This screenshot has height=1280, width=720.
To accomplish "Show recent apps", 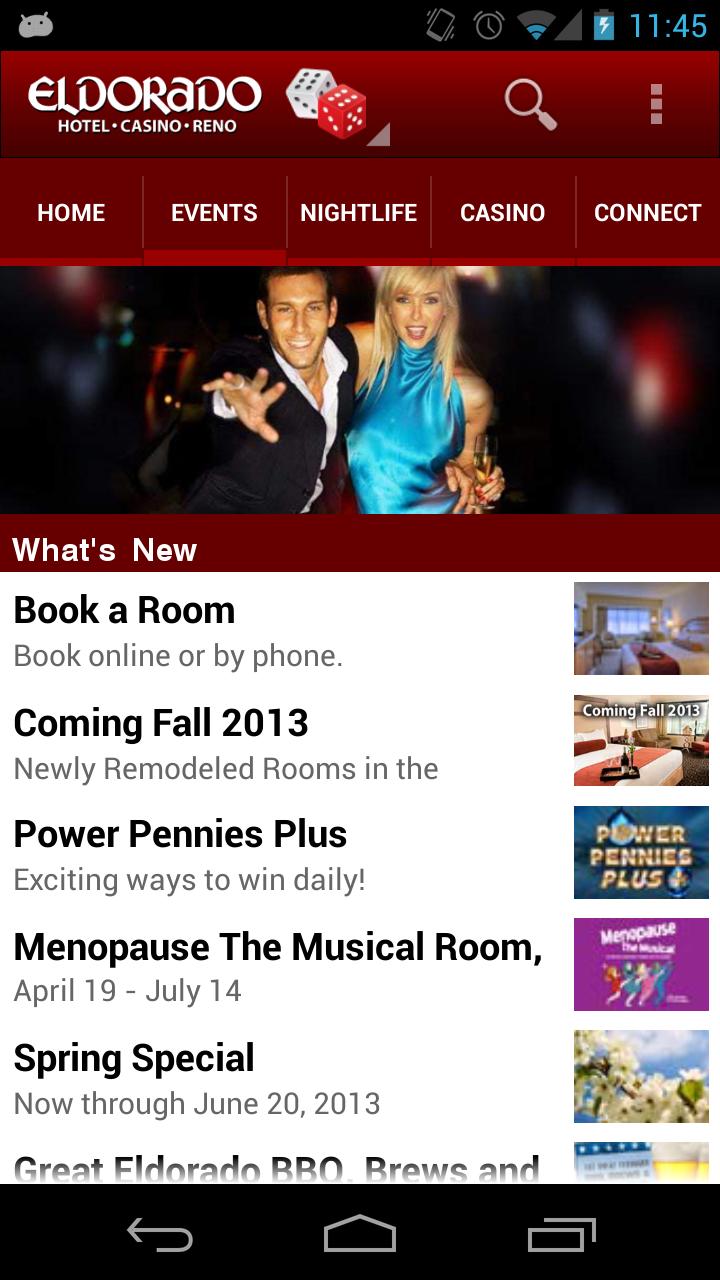I will point(561,1235).
